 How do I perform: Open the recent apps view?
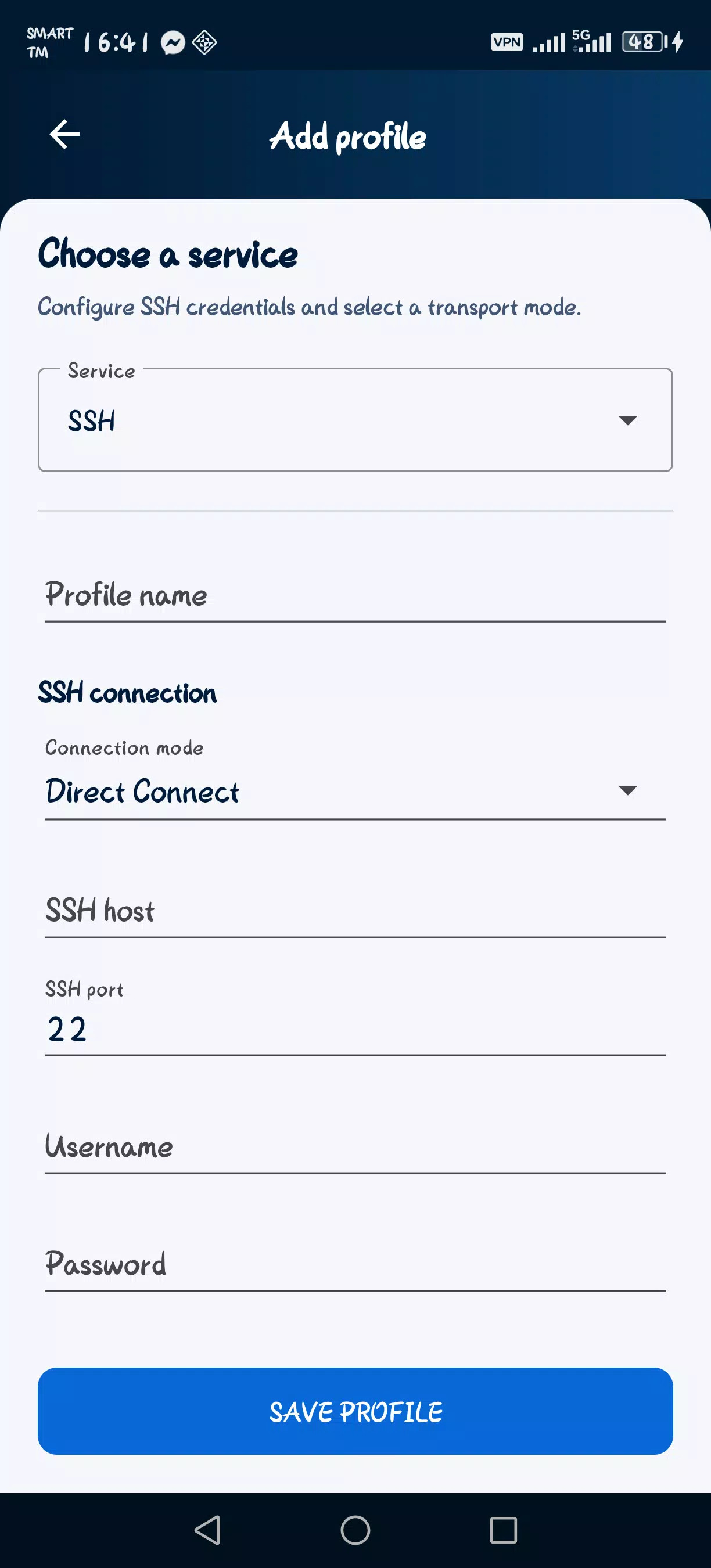click(x=504, y=1530)
